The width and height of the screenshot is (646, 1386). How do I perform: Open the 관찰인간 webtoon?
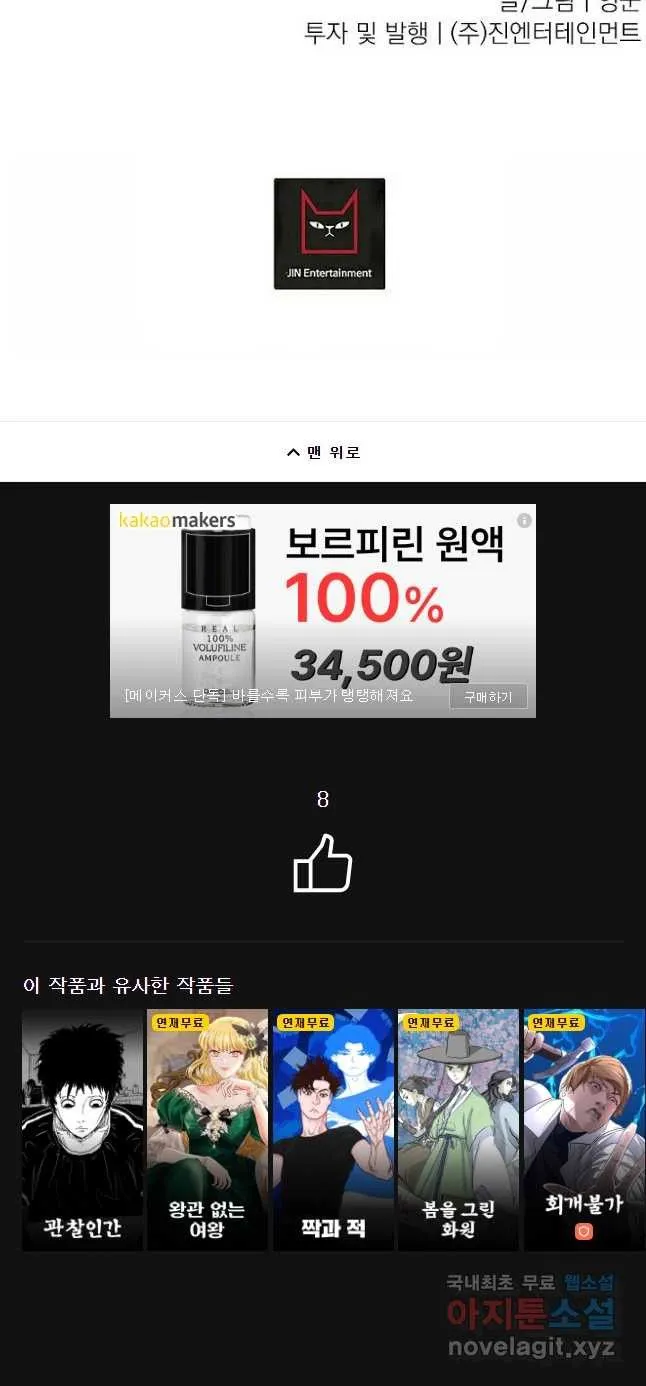click(x=82, y=1130)
